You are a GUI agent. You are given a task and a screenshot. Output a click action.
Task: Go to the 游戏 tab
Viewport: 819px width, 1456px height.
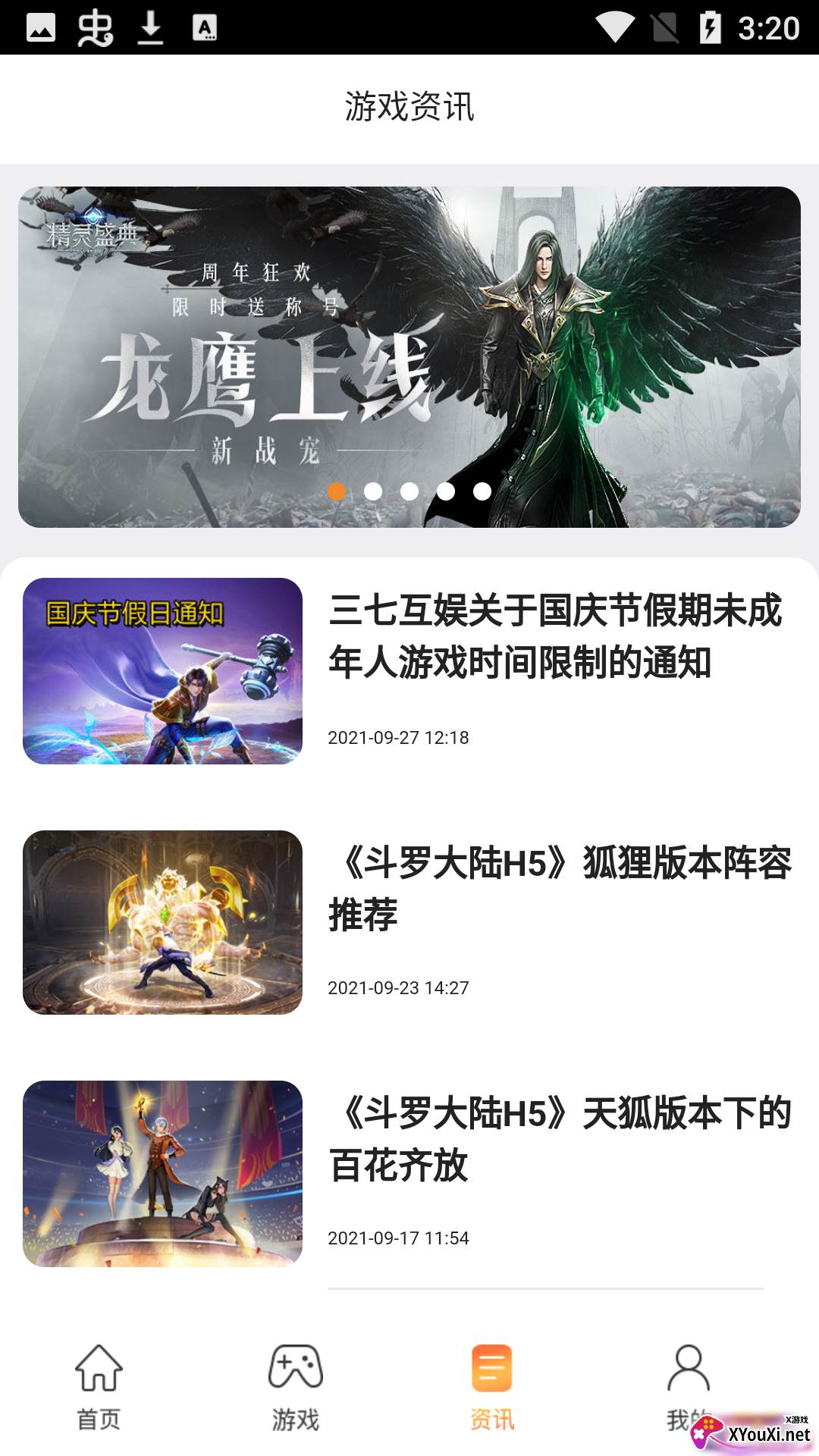point(296,1388)
